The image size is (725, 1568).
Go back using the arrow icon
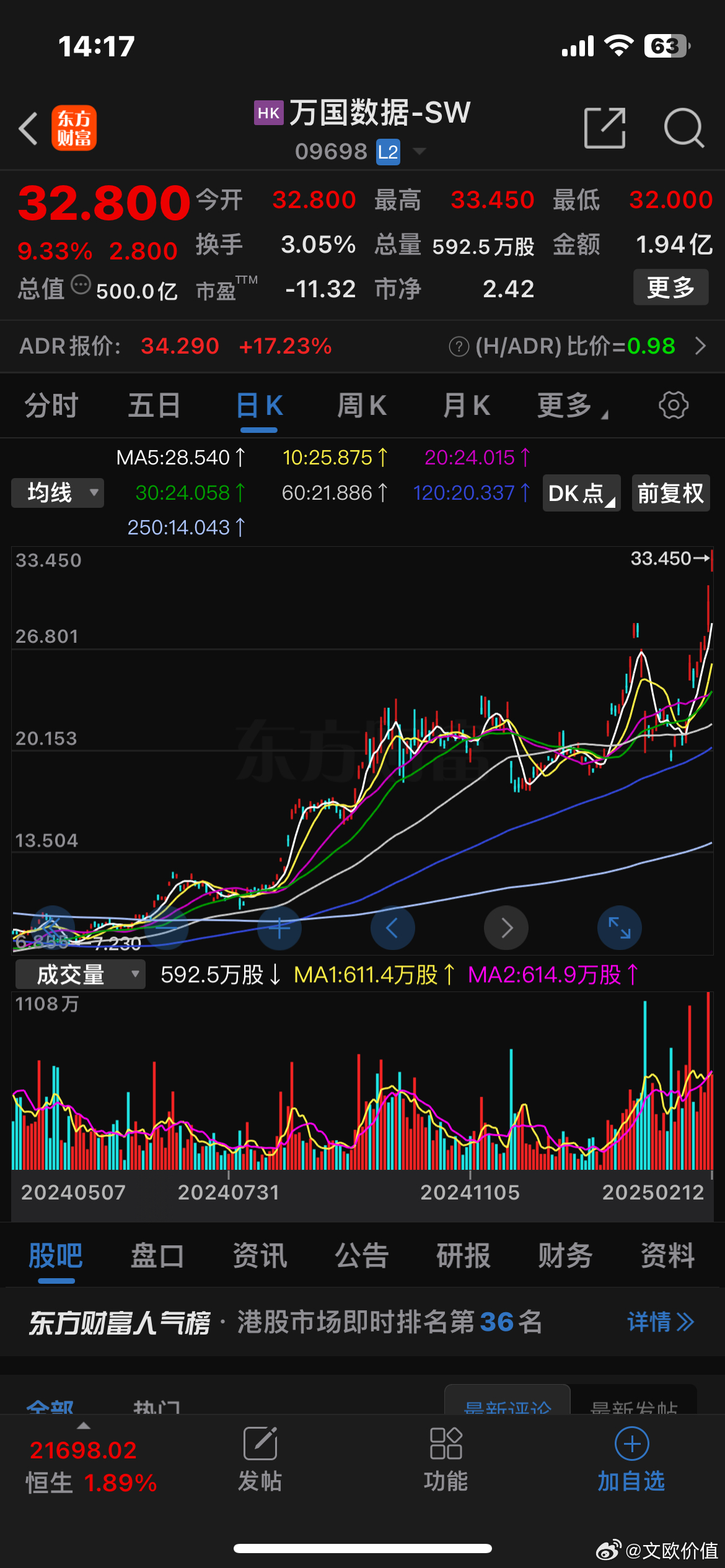(29, 129)
